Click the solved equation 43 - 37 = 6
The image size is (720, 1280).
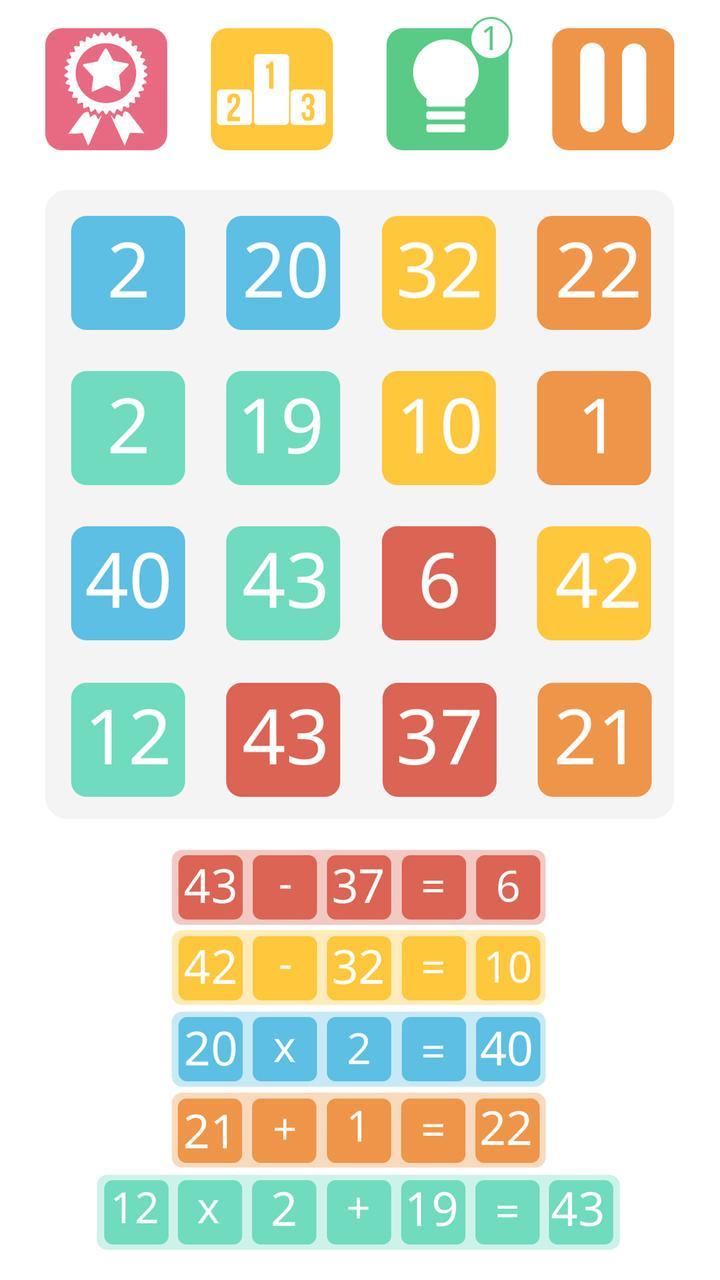coord(360,886)
